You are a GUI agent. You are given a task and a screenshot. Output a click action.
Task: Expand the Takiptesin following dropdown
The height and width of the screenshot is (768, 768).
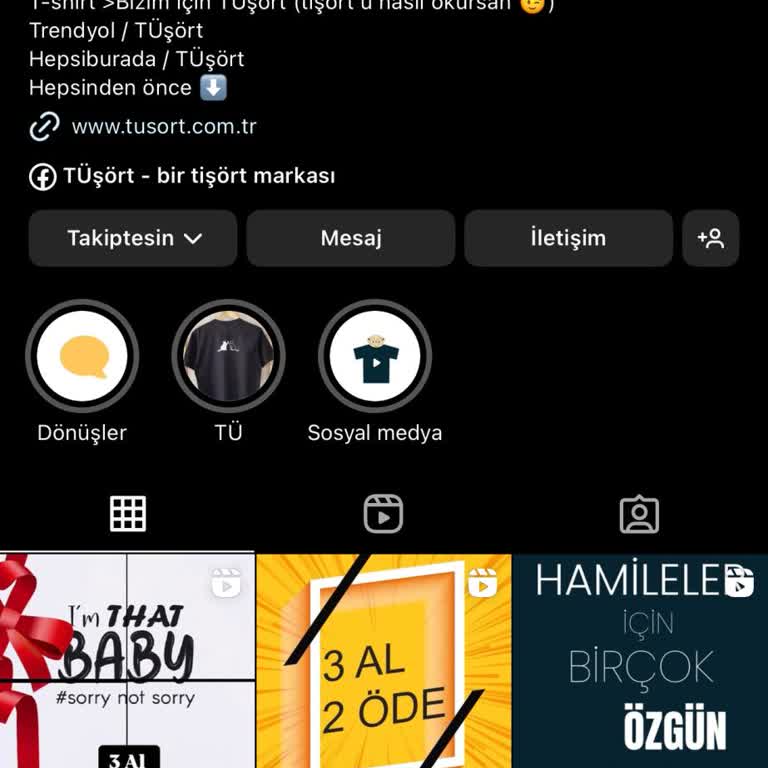(133, 238)
